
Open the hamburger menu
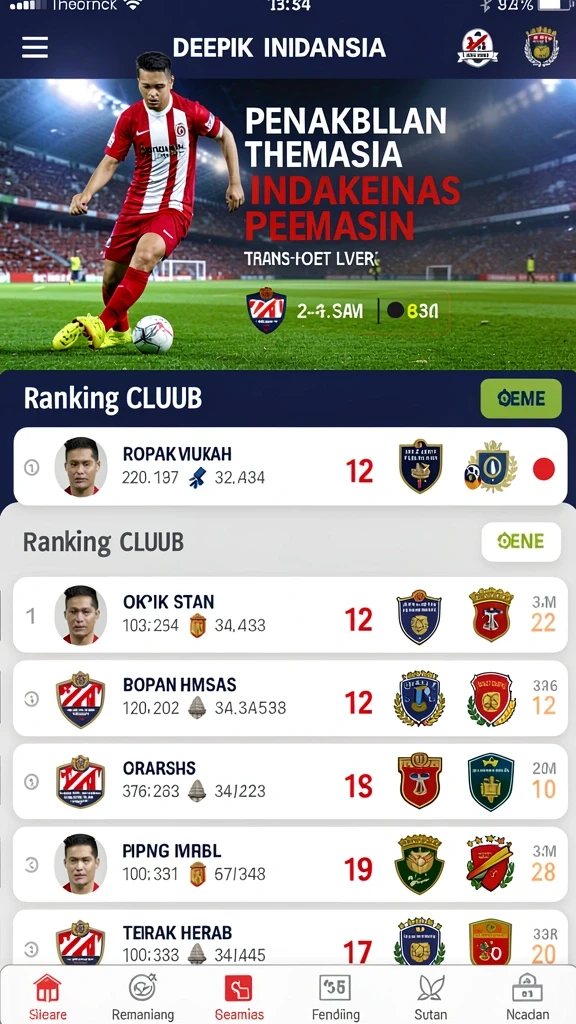coord(35,48)
